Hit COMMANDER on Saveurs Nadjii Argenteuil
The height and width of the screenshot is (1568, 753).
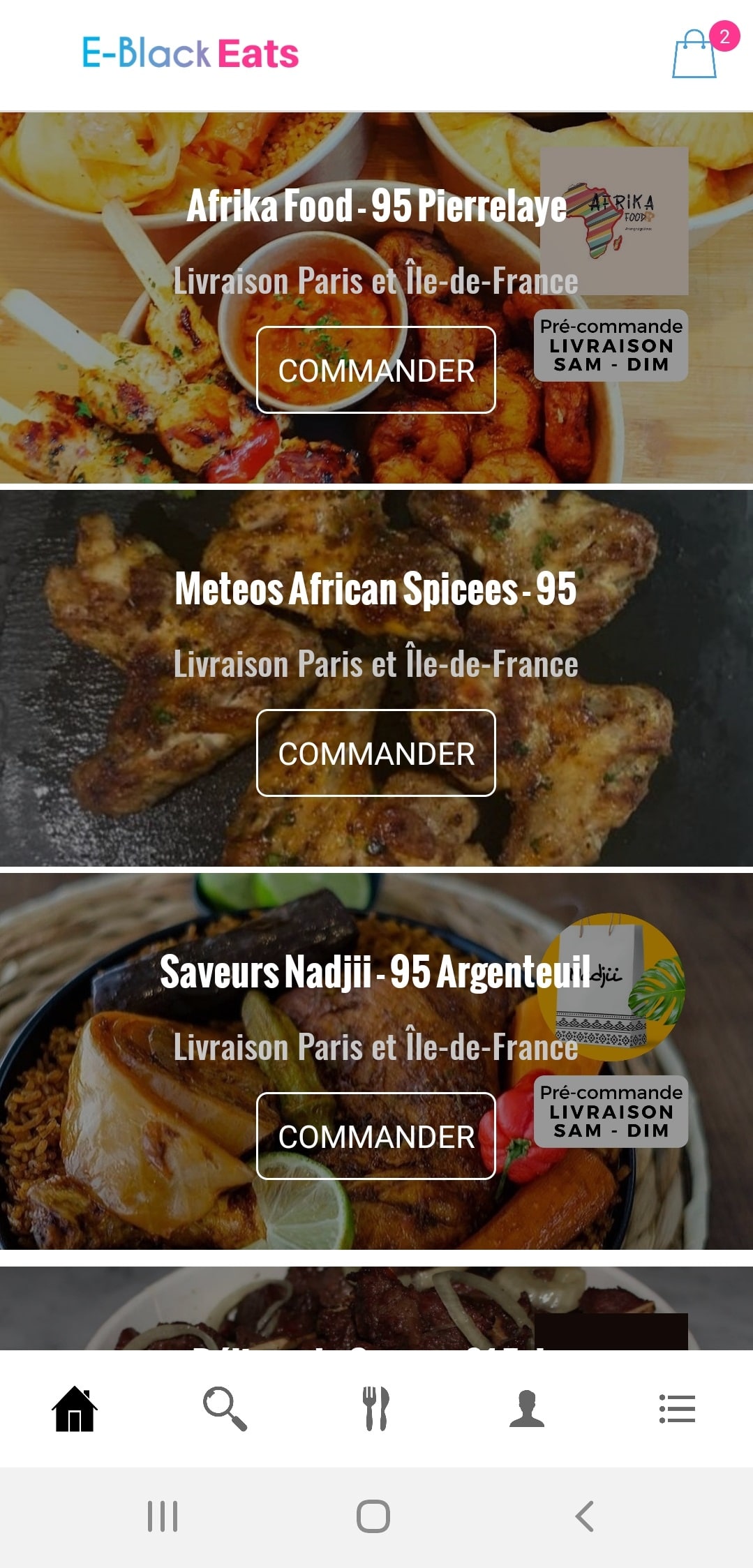pyautogui.click(x=376, y=1136)
